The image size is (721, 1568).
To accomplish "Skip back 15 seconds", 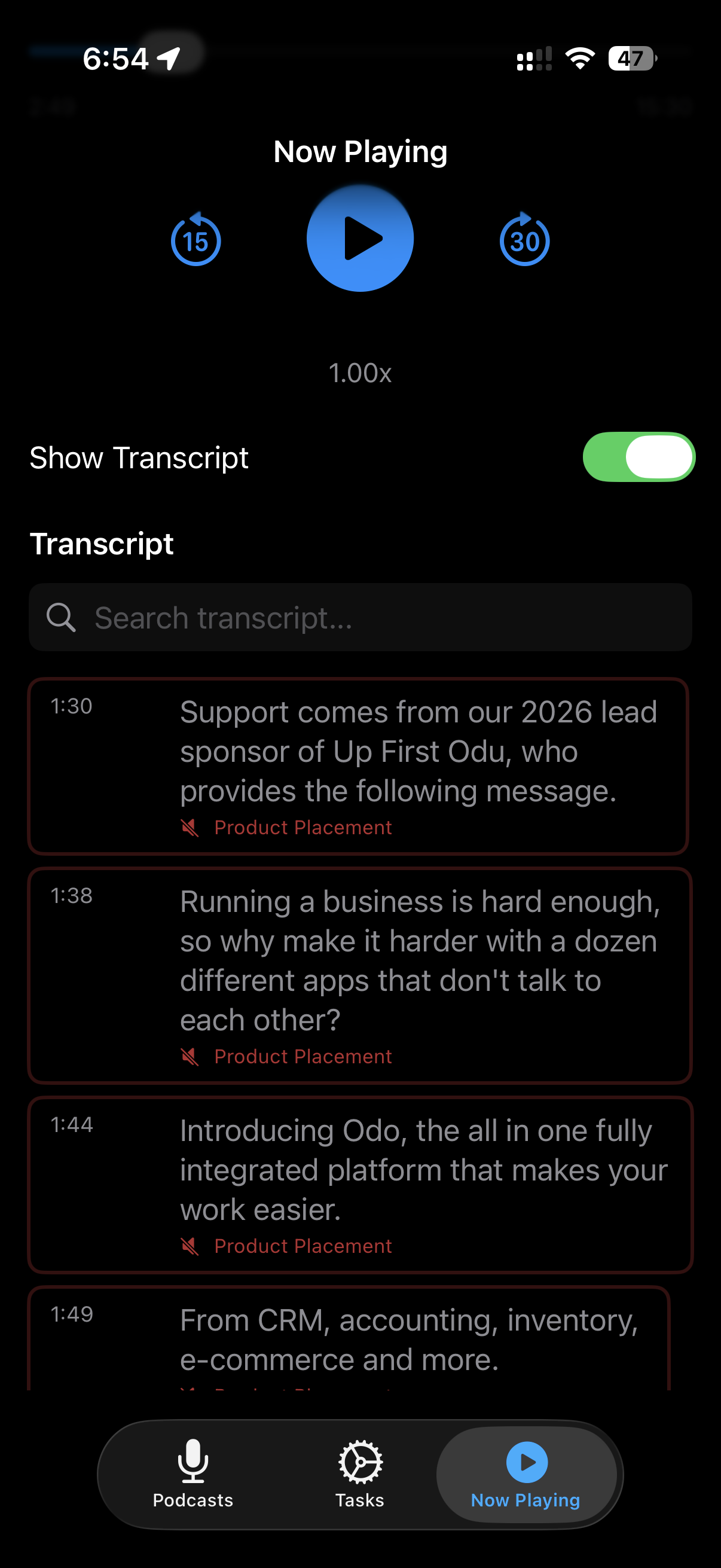I will click(195, 239).
